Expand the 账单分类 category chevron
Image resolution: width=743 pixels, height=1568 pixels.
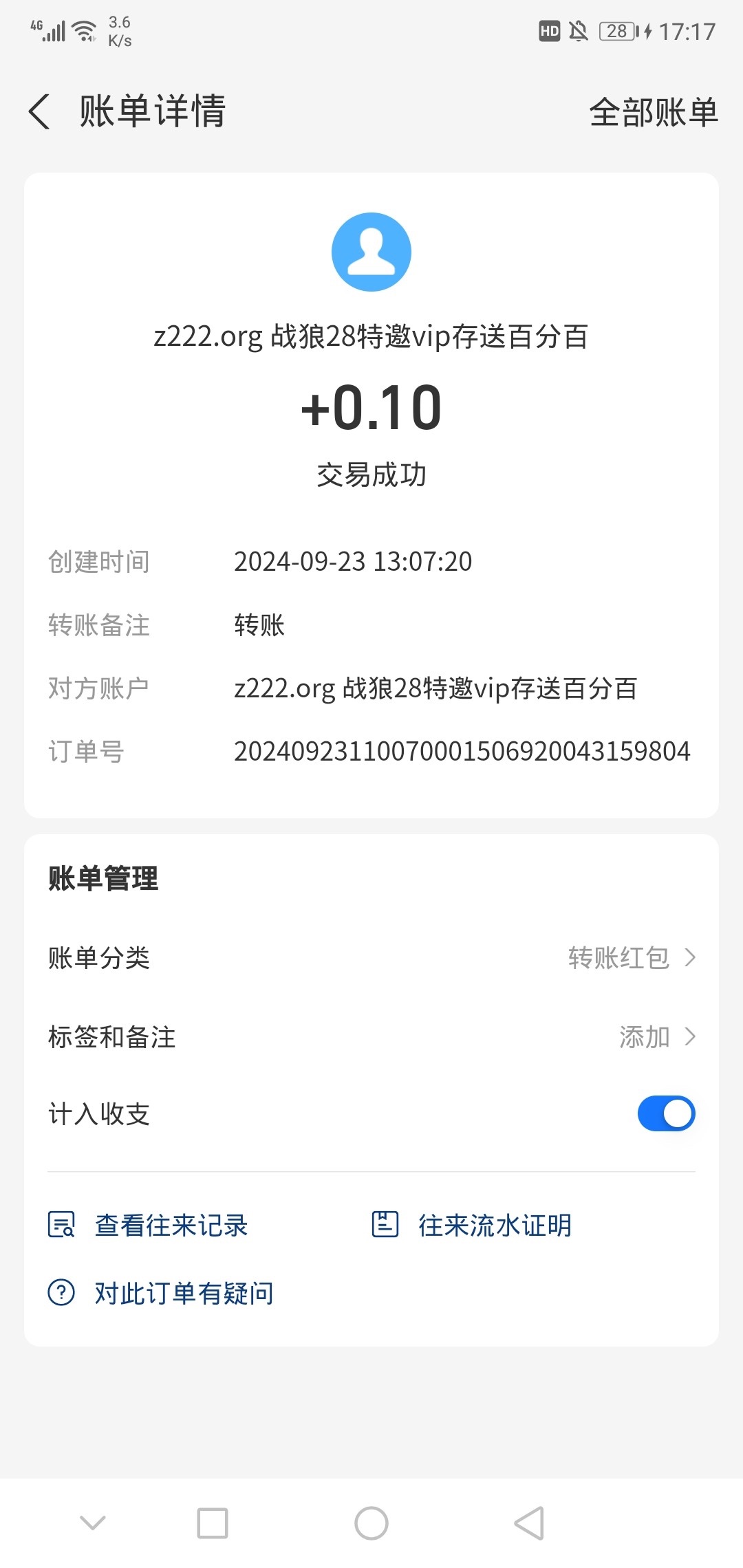pos(690,957)
